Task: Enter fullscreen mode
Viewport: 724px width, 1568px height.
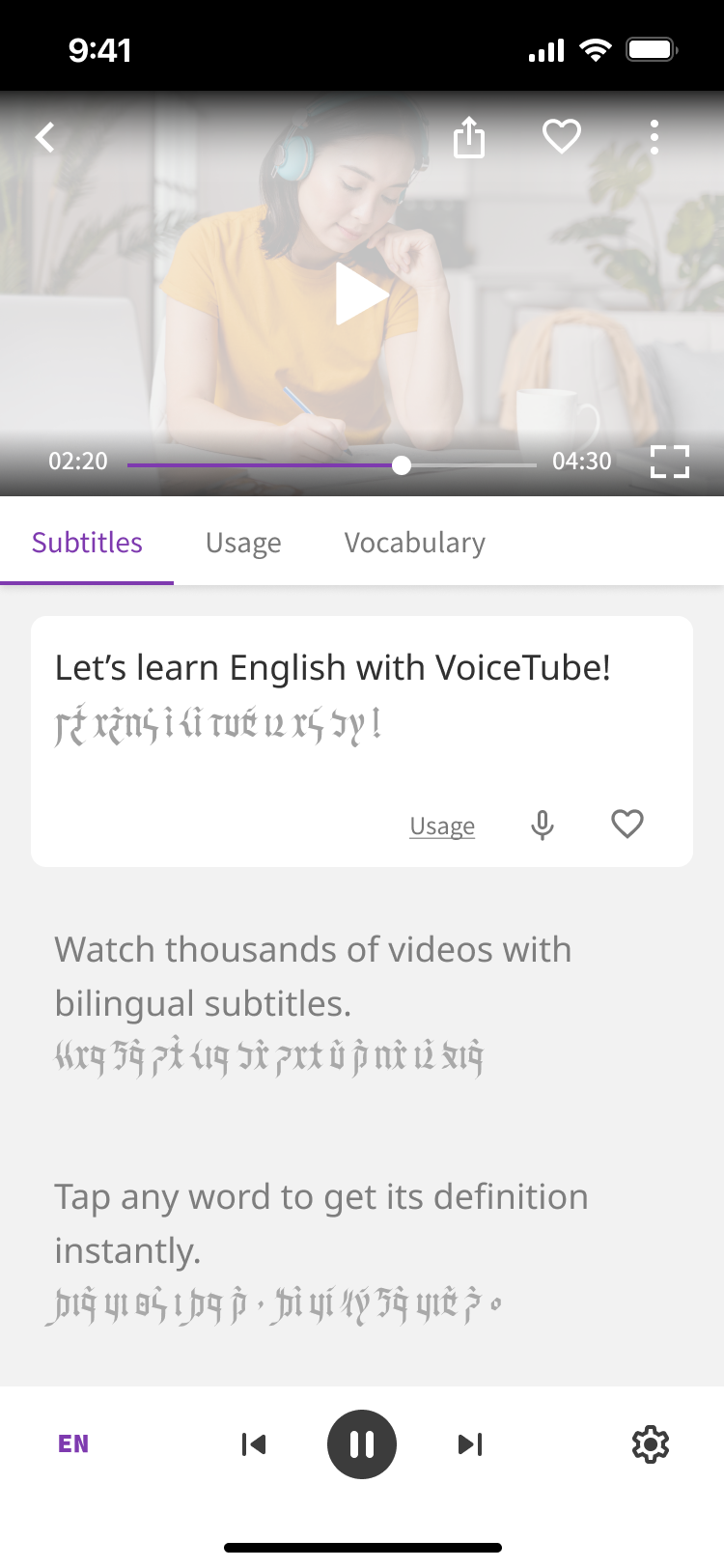Action: pyautogui.click(x=669, y=462)
